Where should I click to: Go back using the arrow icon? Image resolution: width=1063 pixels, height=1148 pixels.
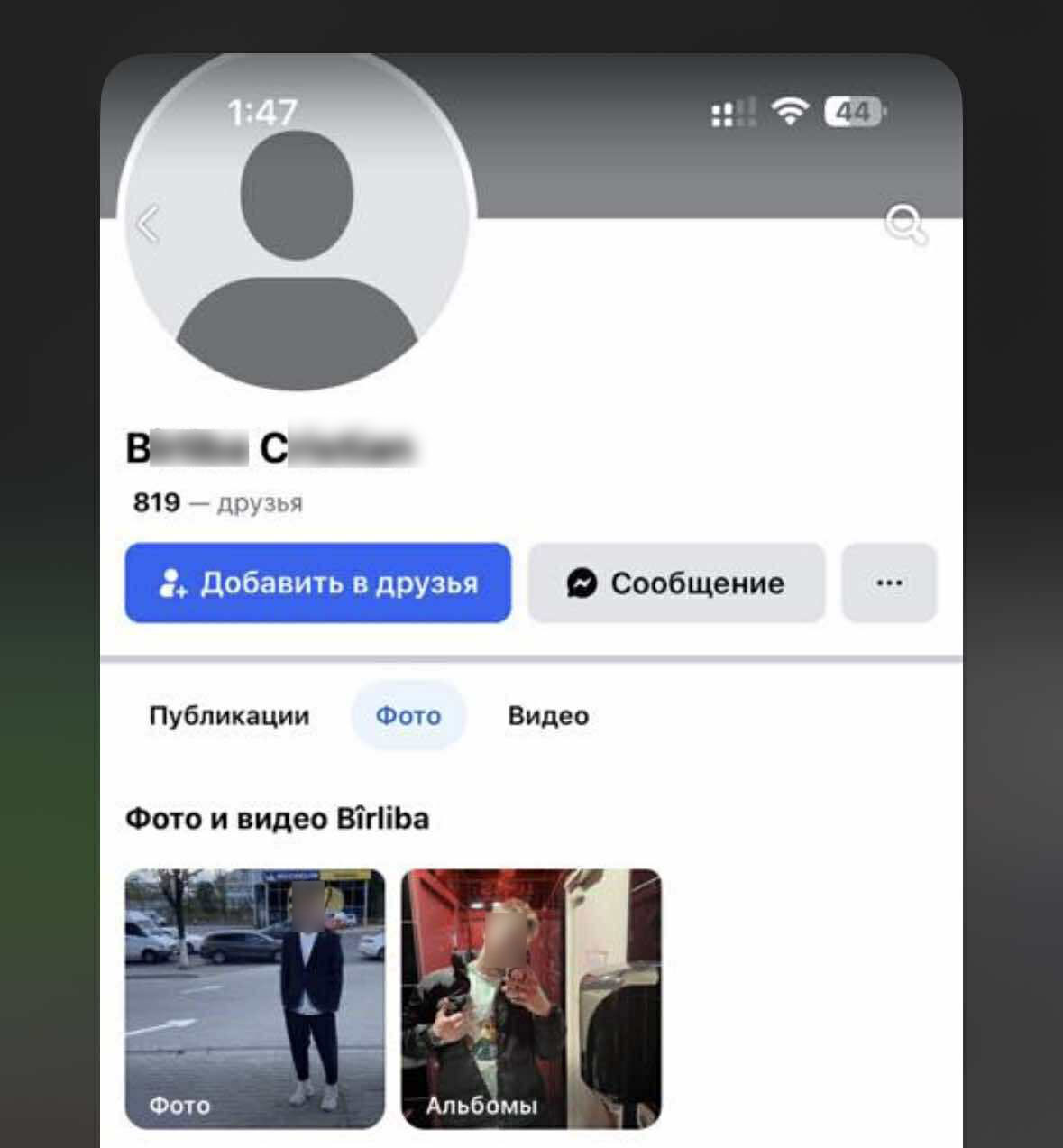pyautogui.click(x=149, y=224)
